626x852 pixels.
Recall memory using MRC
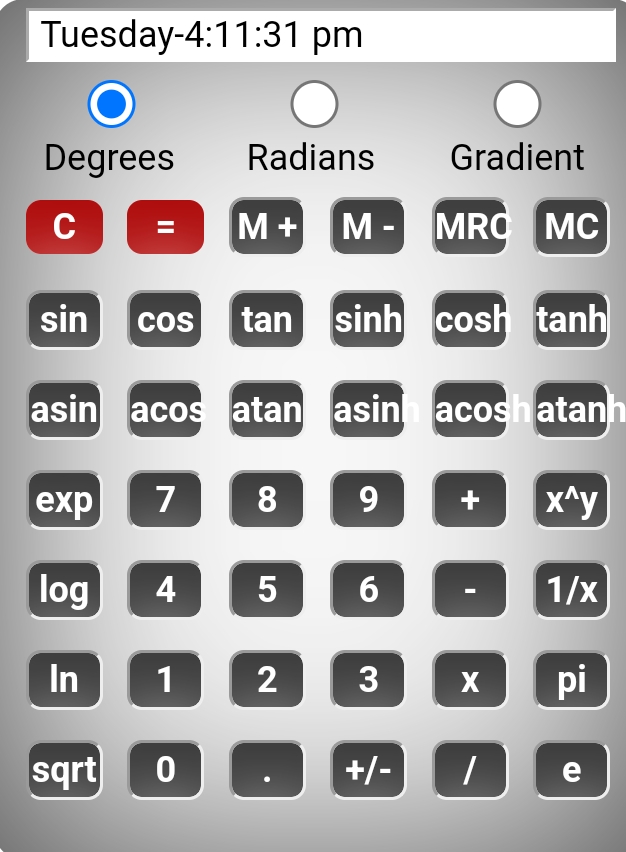click(x=470, y=227)
